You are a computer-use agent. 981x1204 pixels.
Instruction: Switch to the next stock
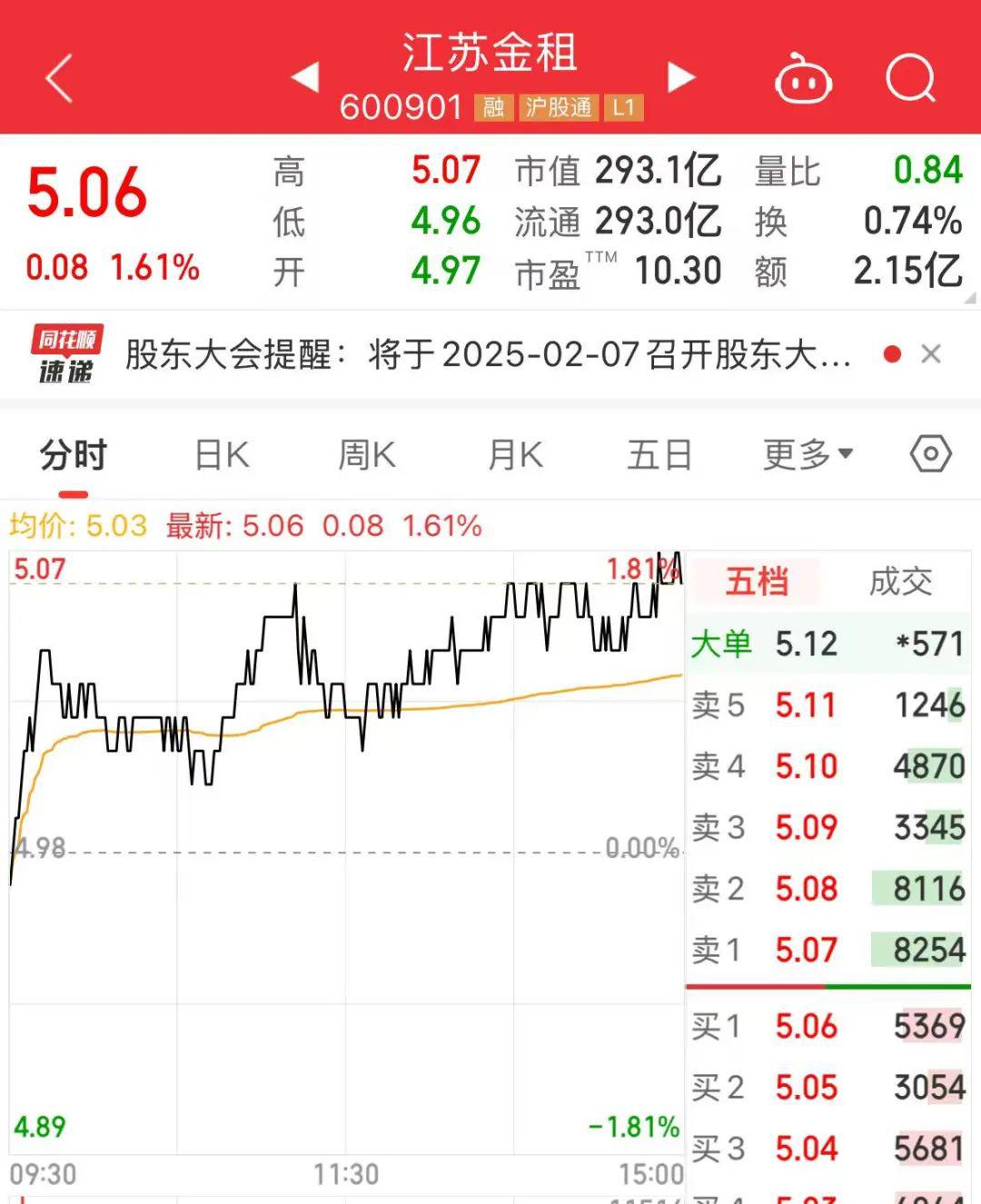coord(680,77)
